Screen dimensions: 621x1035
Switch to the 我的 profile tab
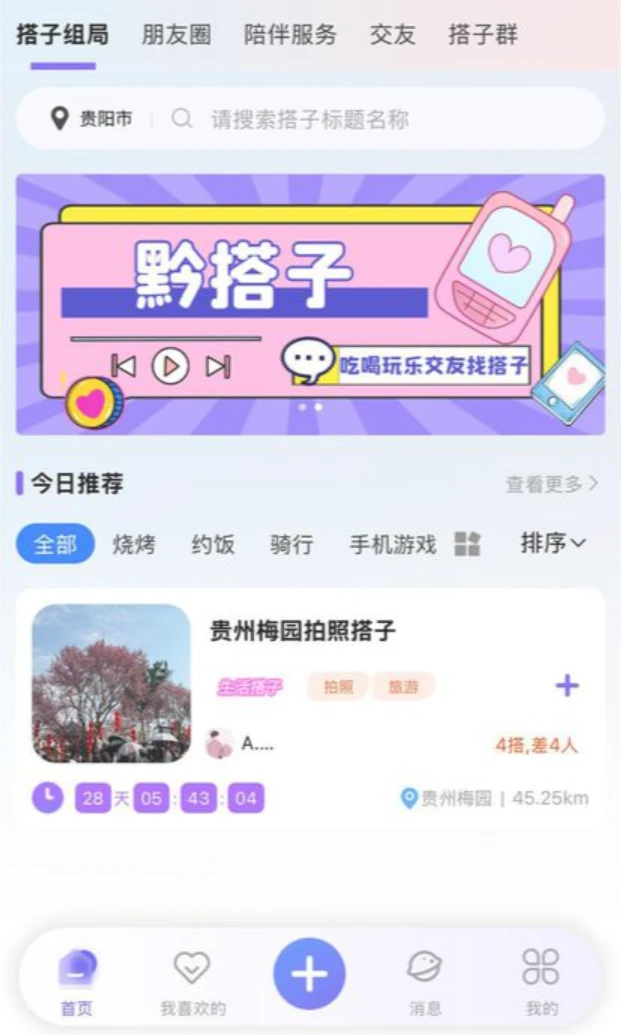[x=541, y=980]
